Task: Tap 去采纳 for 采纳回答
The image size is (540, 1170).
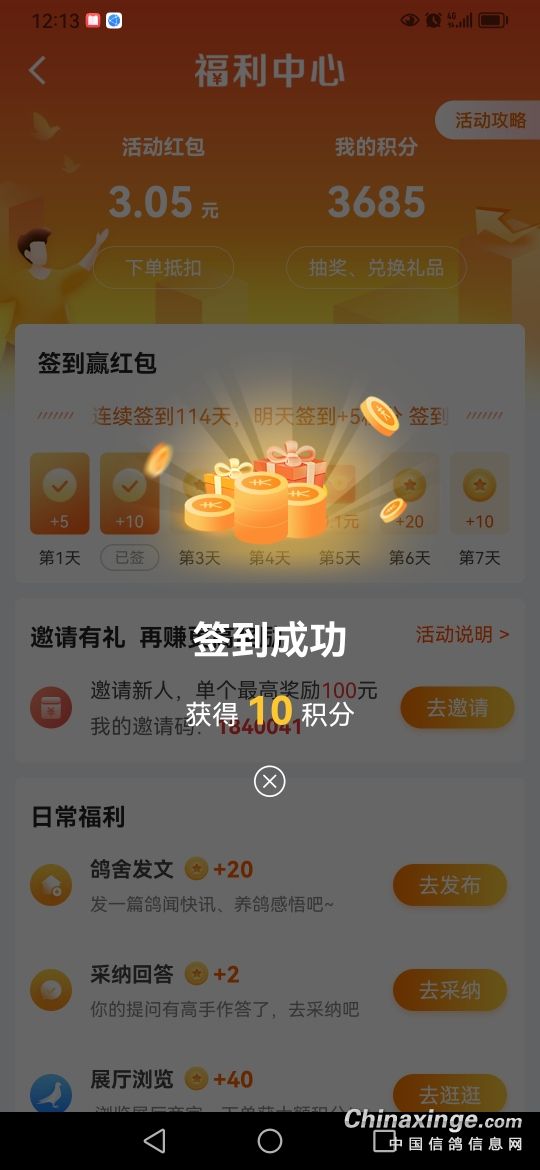Action: [x=450, y=990]
